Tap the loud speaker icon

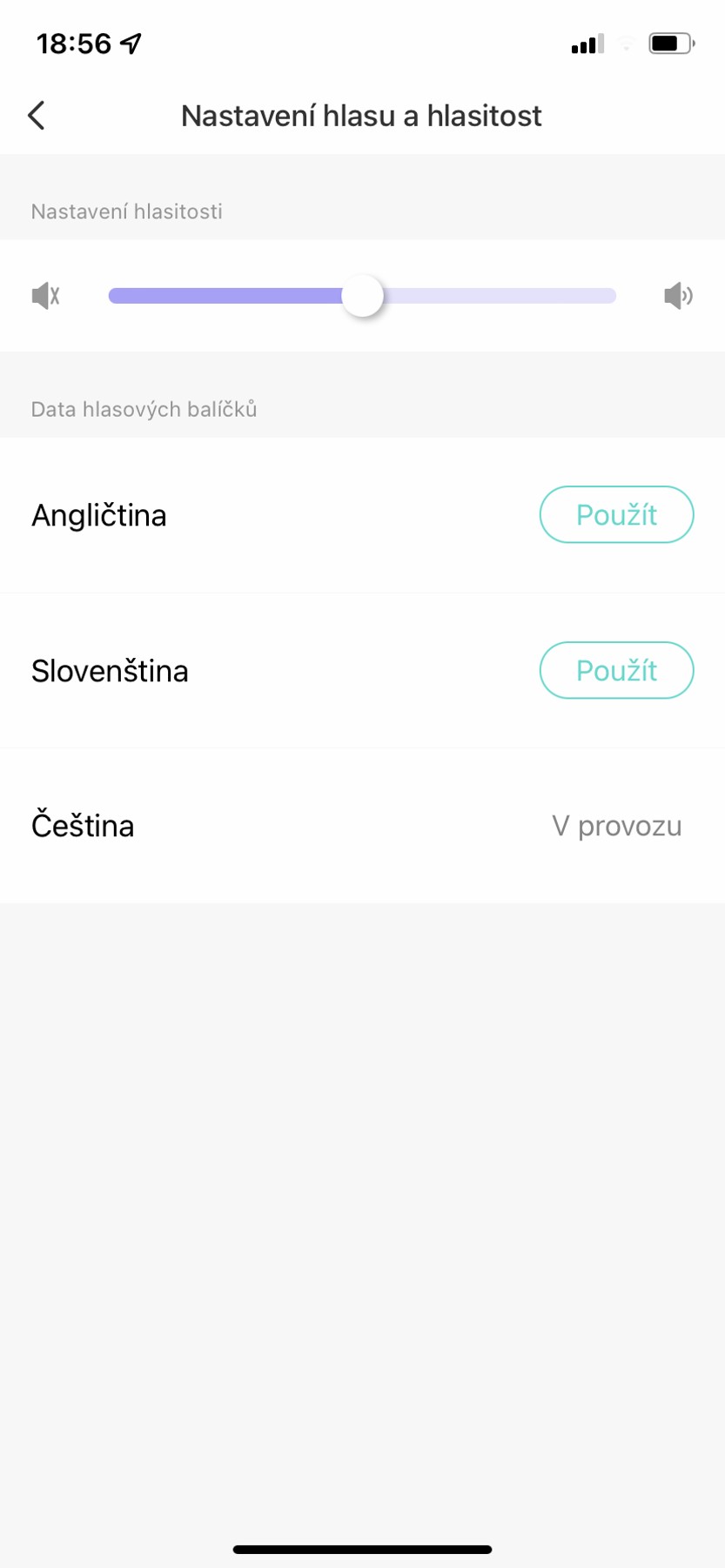click(x=678, y=296)
